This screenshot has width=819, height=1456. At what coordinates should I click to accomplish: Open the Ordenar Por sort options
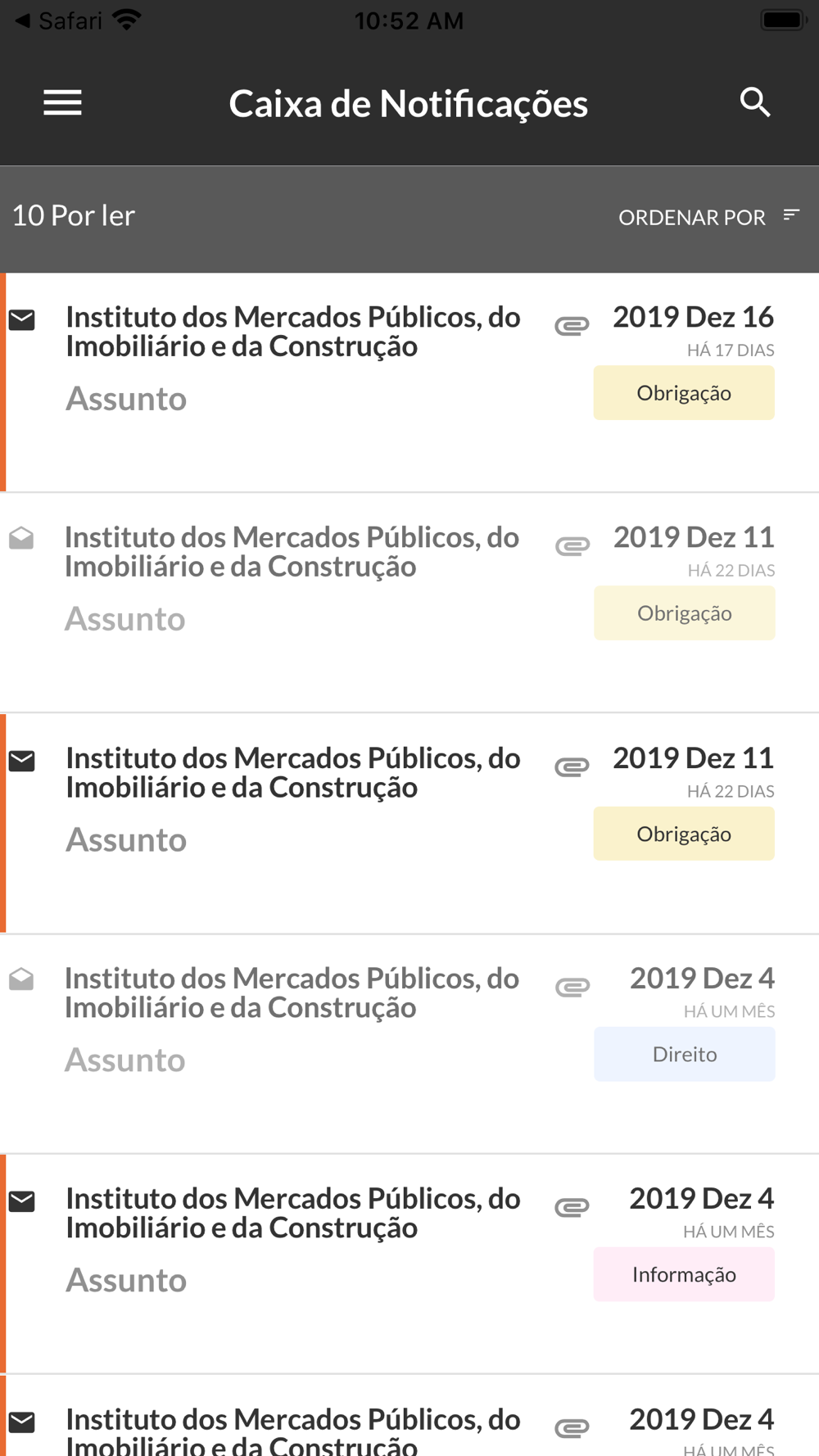(709, 217)
